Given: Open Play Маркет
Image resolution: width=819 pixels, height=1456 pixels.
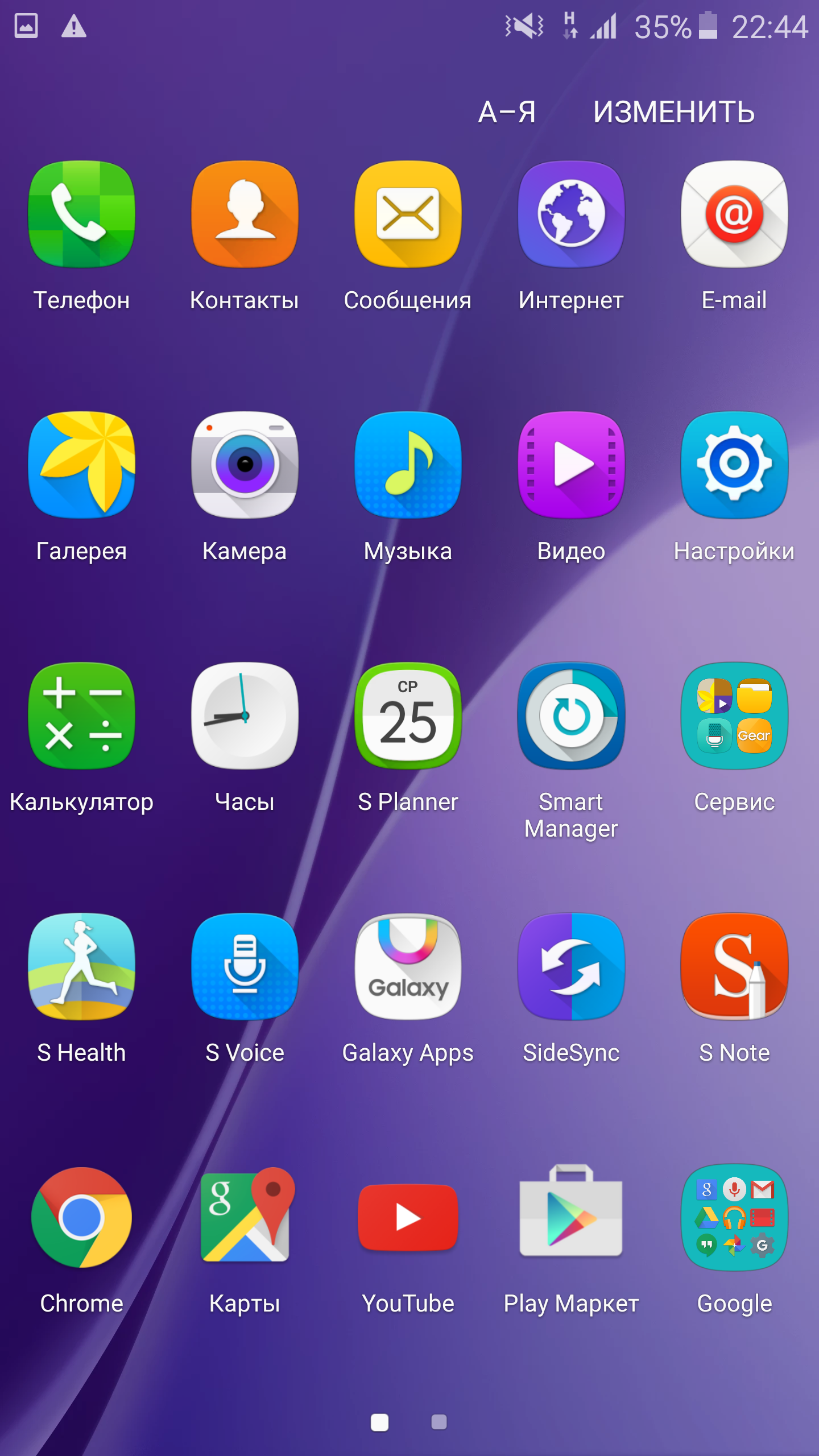Looking at the screenshot, I should [x=571, y=1217].
